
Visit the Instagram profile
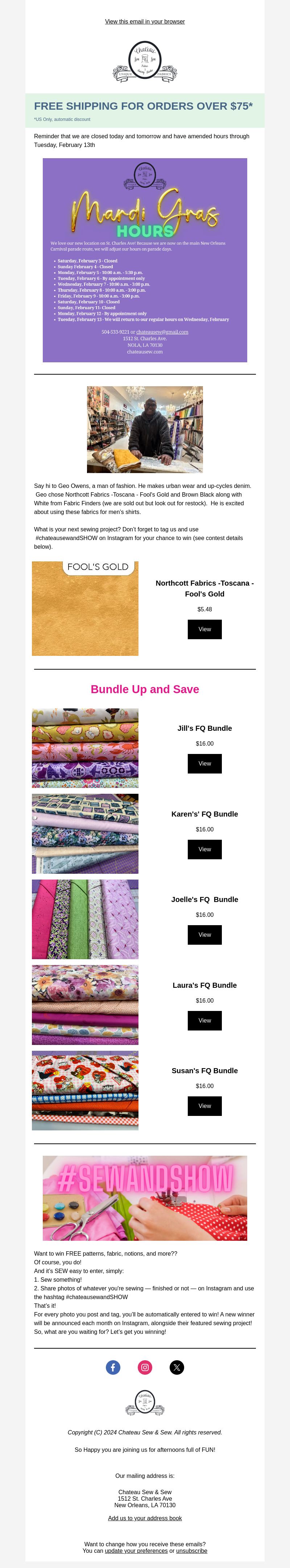pyautogui.click(x=144, y=1367)
